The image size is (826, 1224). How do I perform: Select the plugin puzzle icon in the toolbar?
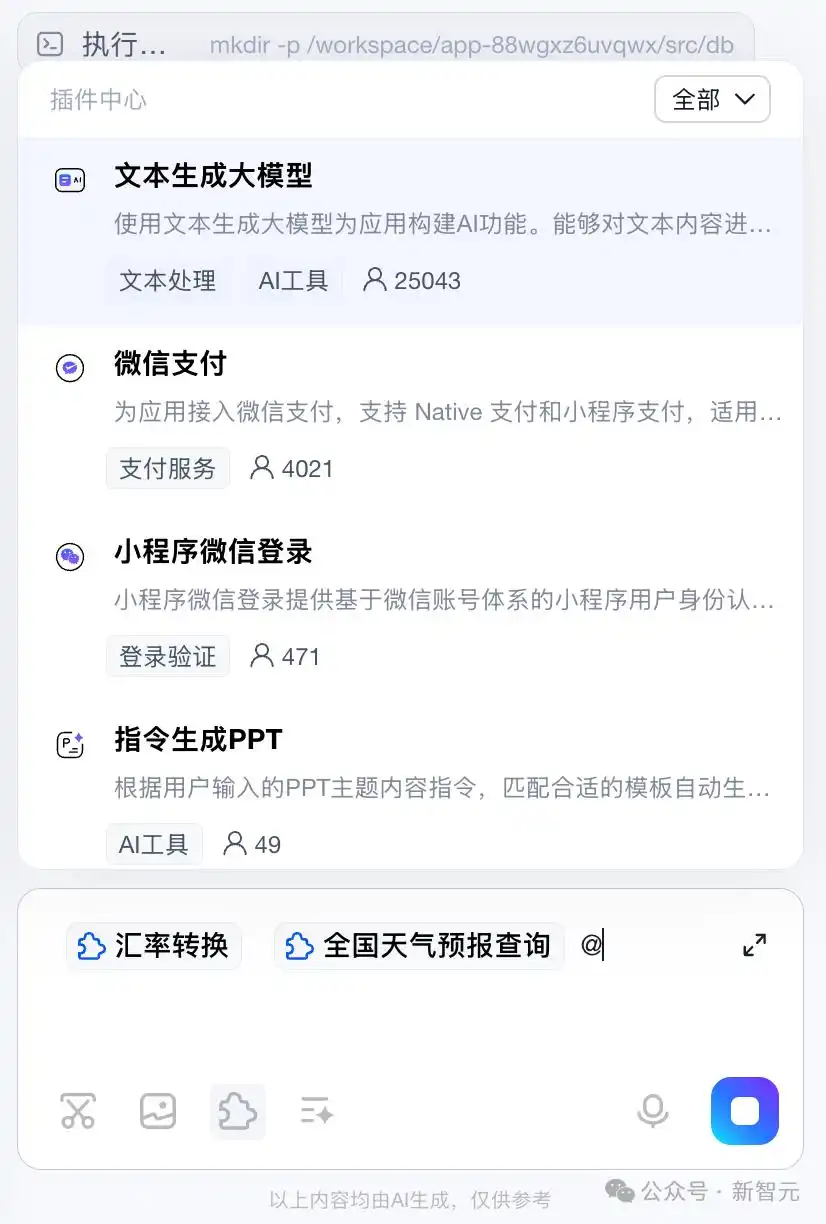[x=237, y=1110]
